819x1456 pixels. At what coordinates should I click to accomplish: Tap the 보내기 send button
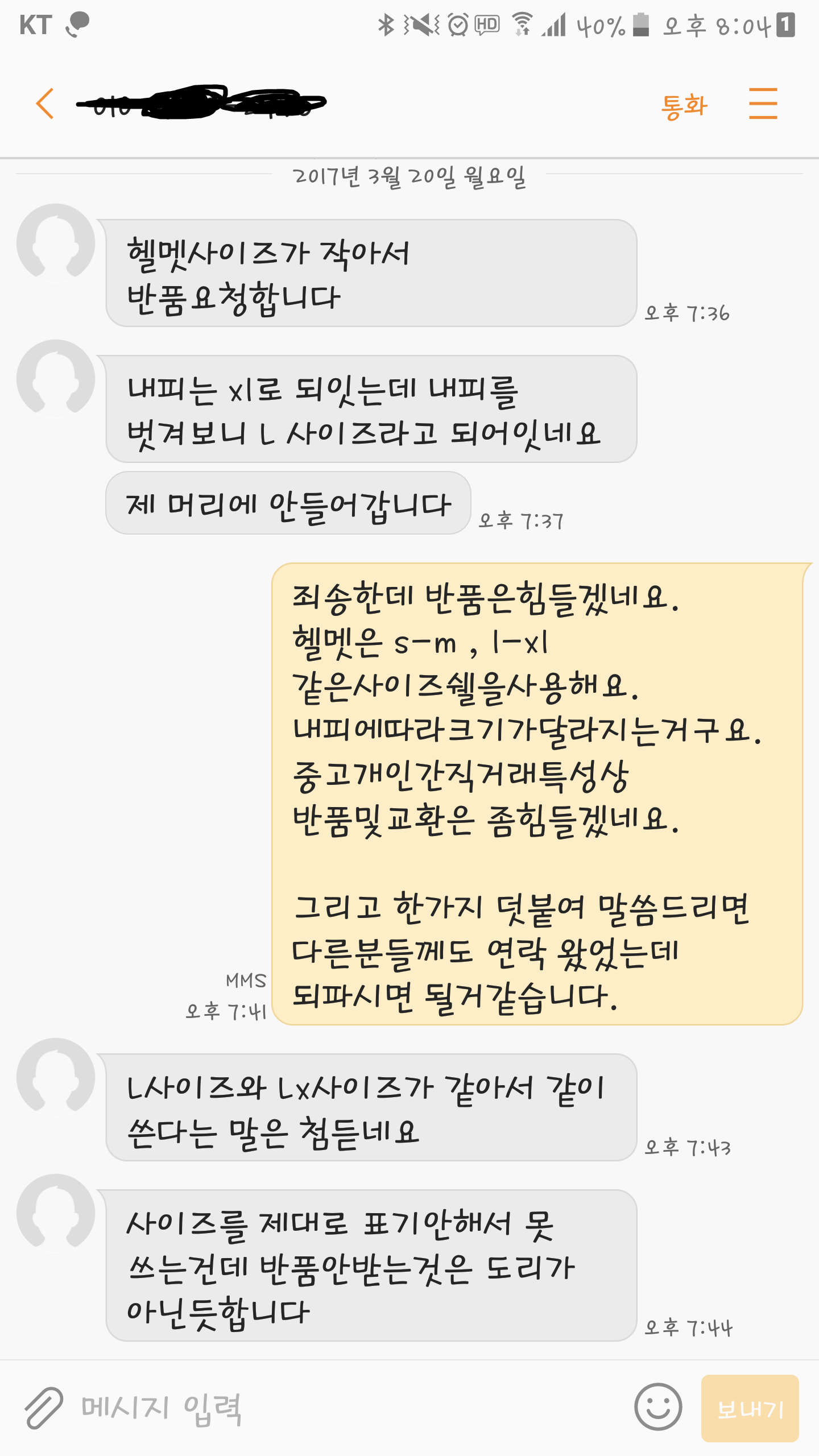pos(750,1408)
